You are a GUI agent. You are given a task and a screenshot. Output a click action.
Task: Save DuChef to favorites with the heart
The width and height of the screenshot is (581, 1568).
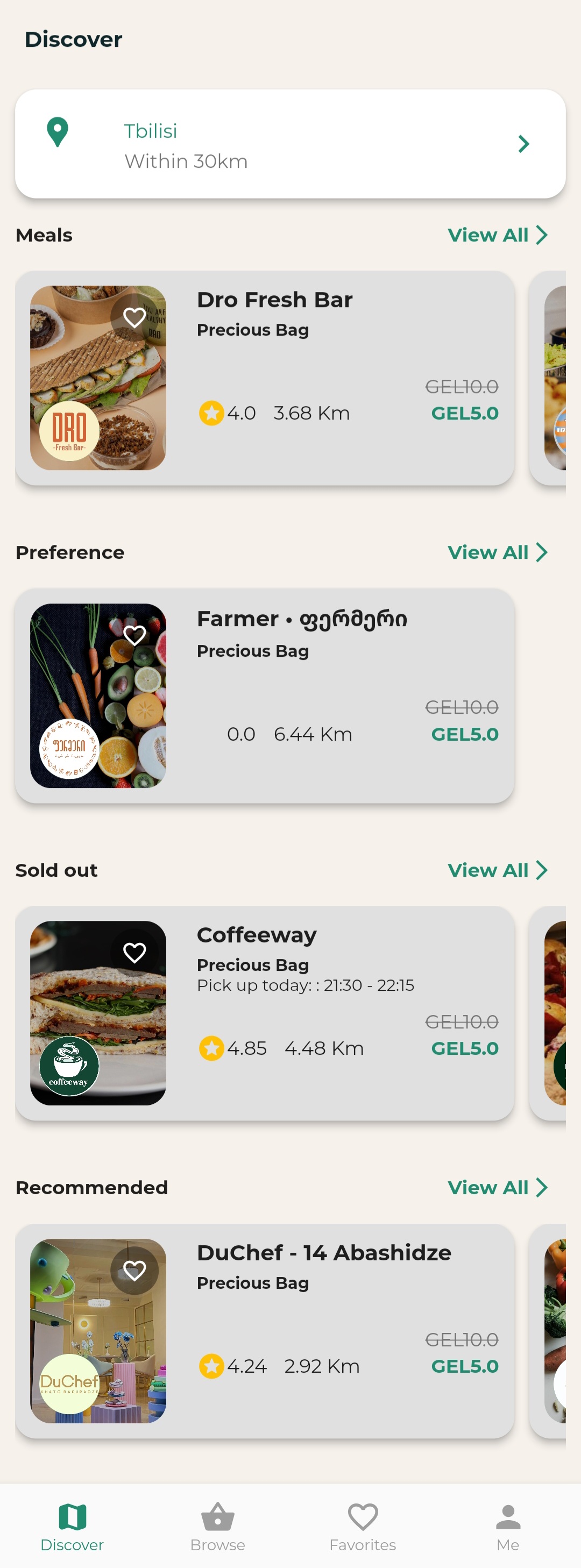[134, 1270]
